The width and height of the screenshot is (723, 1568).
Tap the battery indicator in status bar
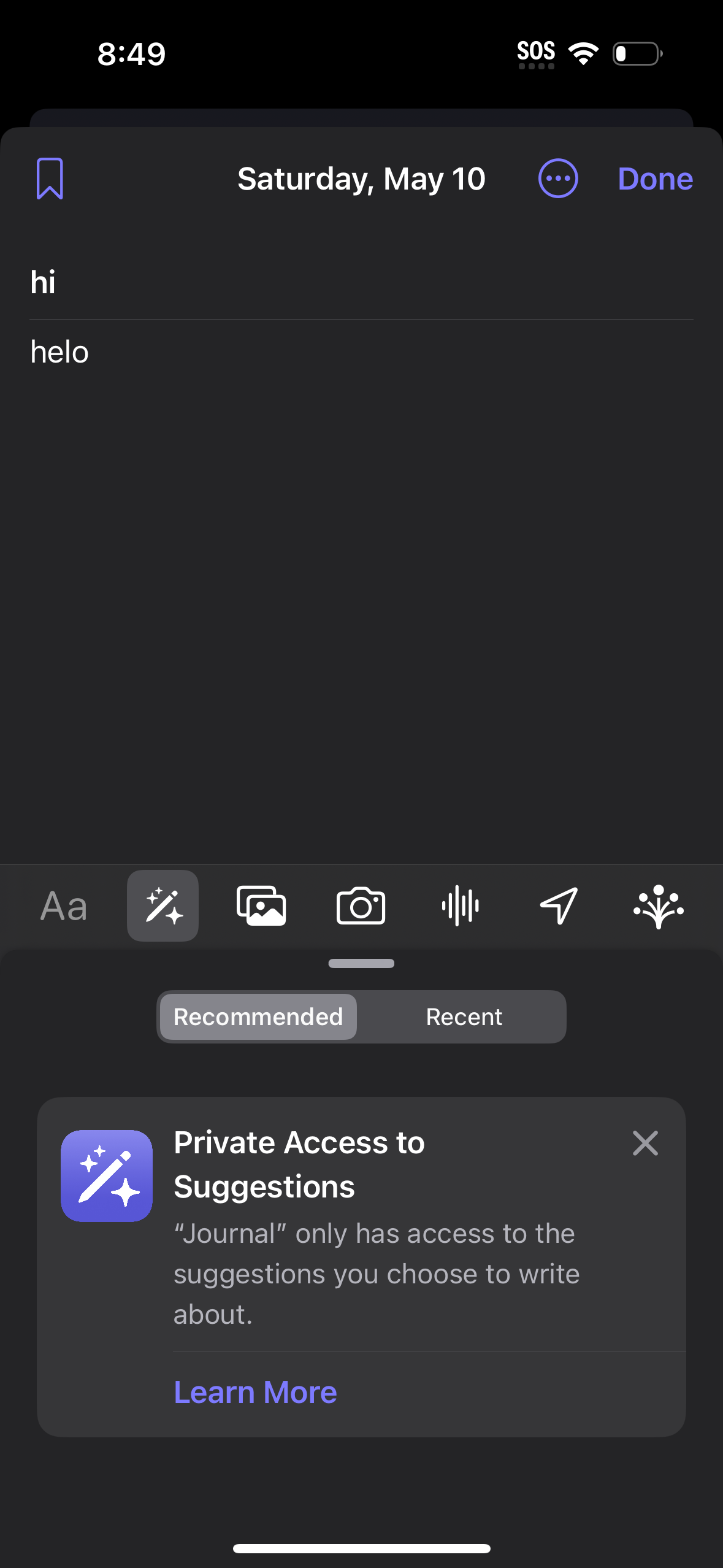[636, 54]
